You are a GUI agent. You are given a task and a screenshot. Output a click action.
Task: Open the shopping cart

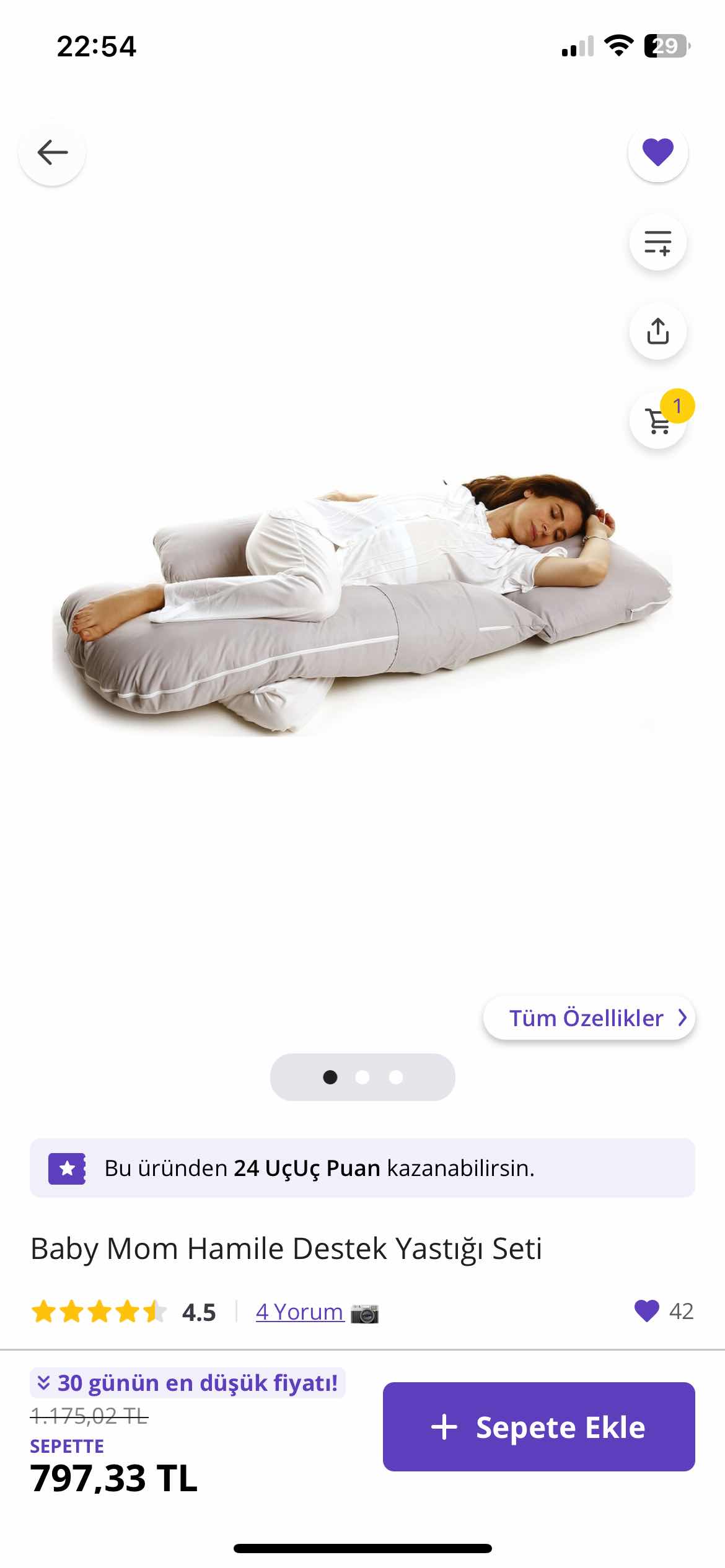(x=657, y=421)
